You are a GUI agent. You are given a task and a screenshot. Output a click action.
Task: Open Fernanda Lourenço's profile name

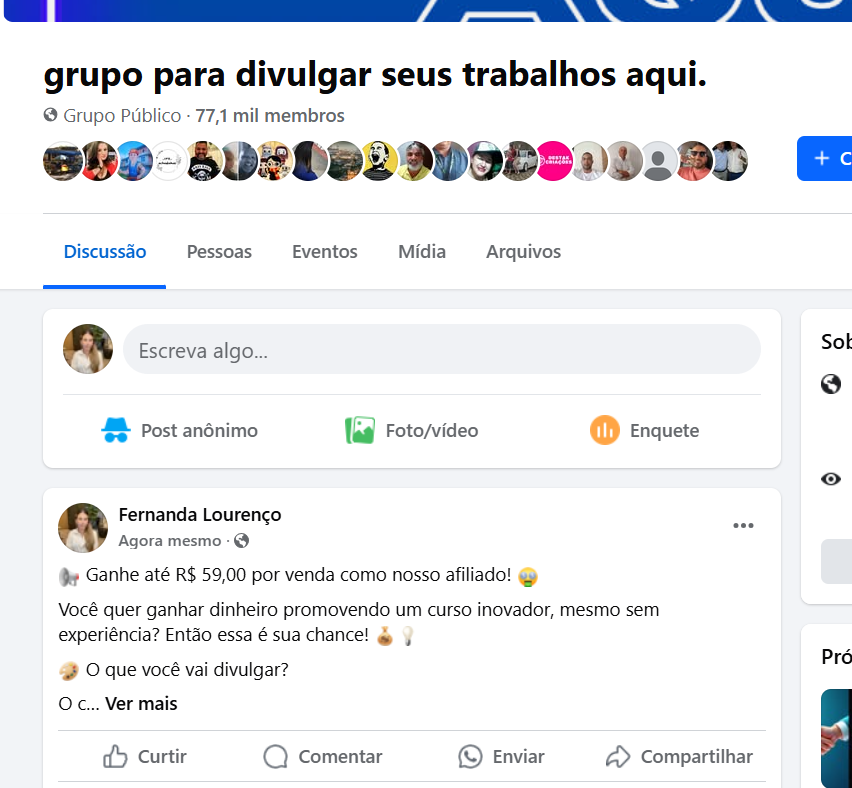200,515
